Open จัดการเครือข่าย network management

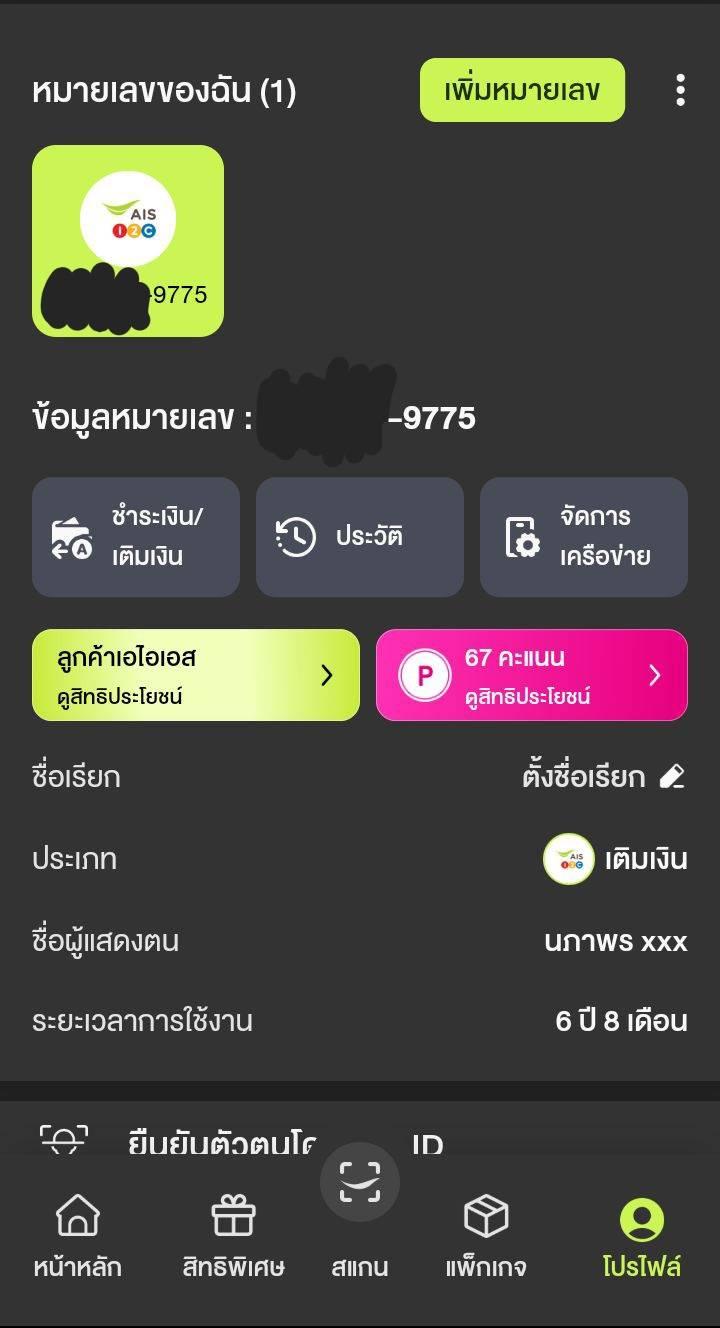[x=584, y=537]
